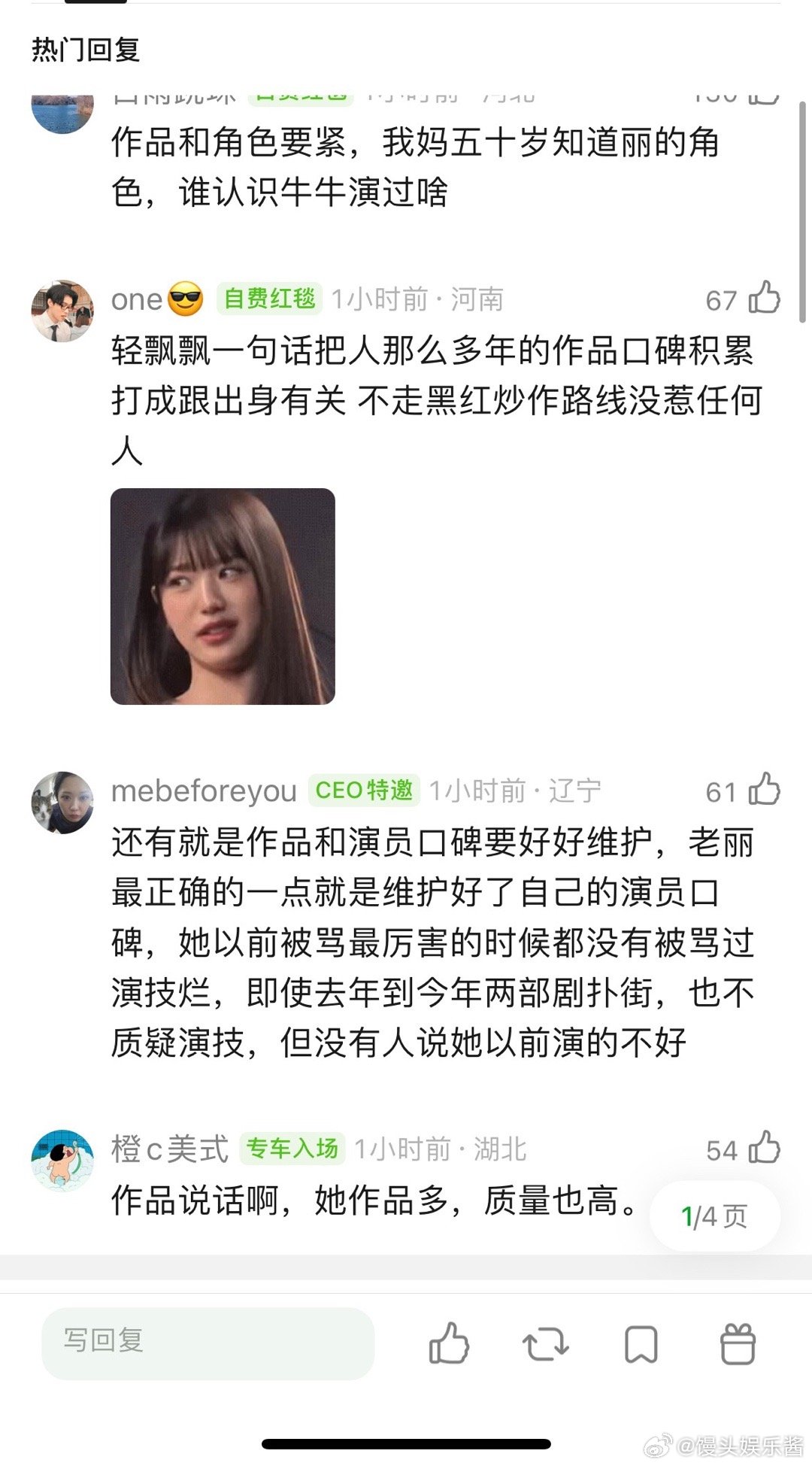Open the username link mebeforeyou
812x1466 pixels.
pos(203,791)
